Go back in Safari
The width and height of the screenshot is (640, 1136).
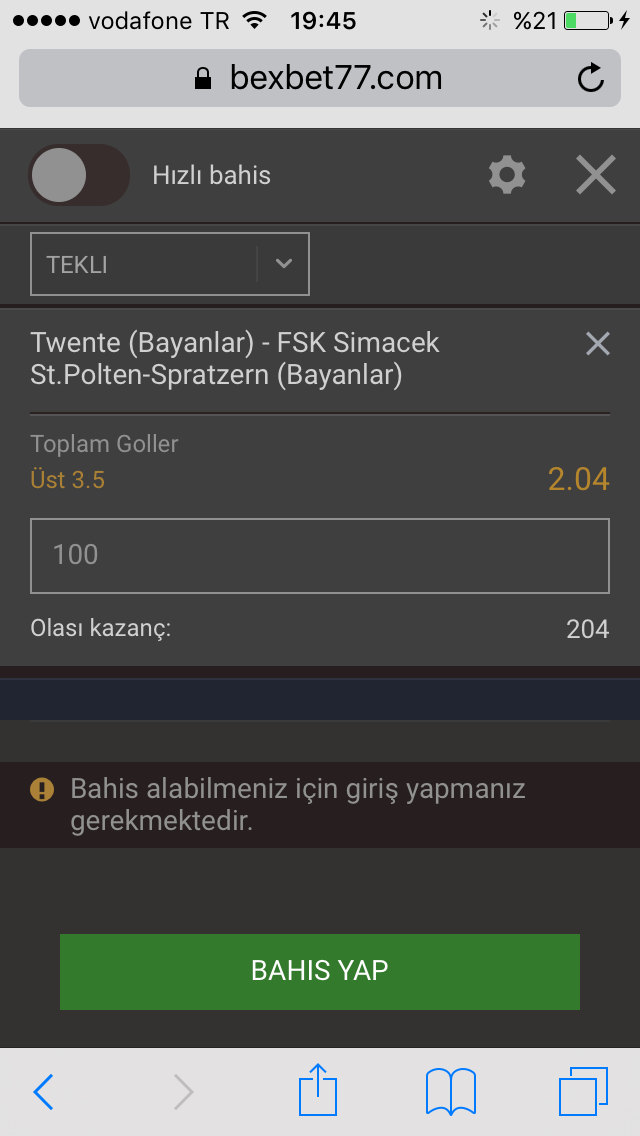43,1091
